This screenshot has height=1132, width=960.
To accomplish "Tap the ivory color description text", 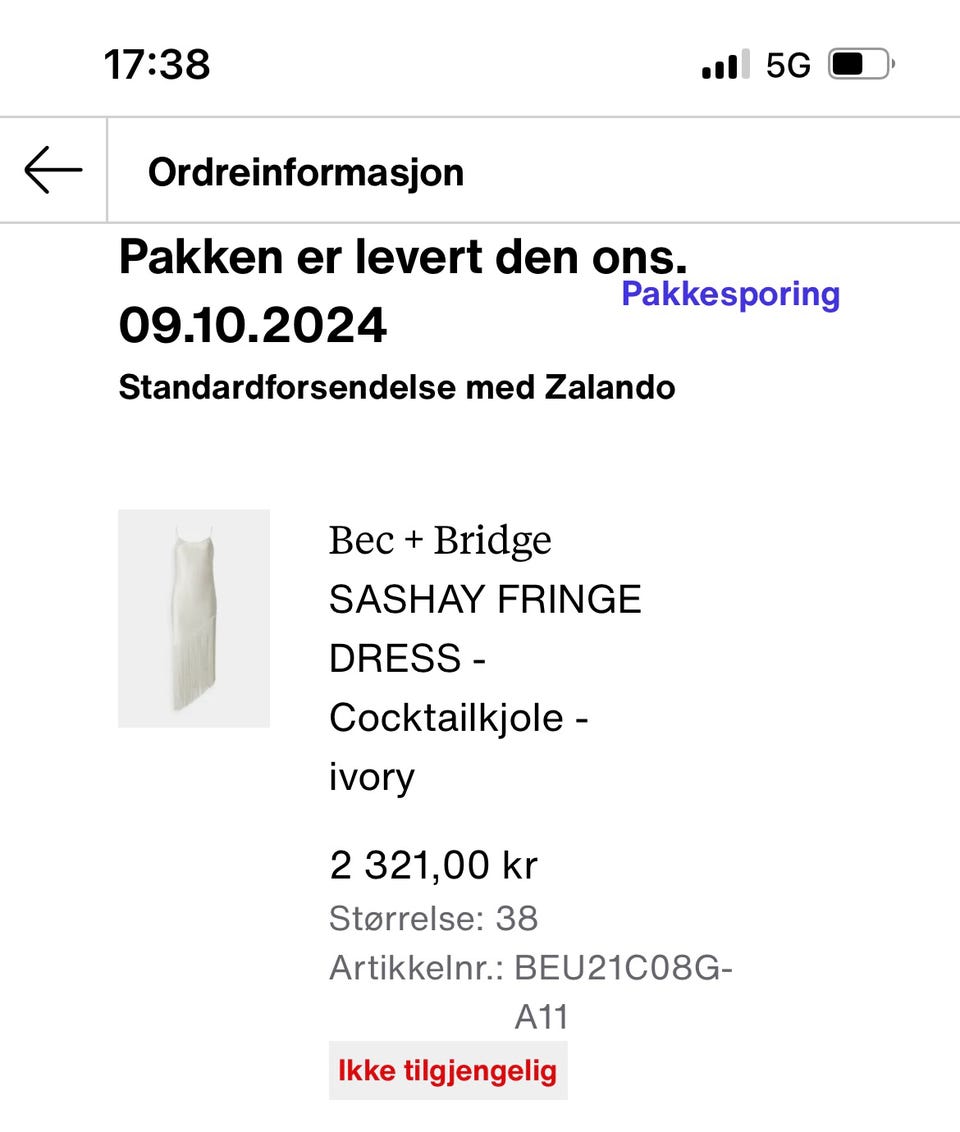I will point(372,776).
